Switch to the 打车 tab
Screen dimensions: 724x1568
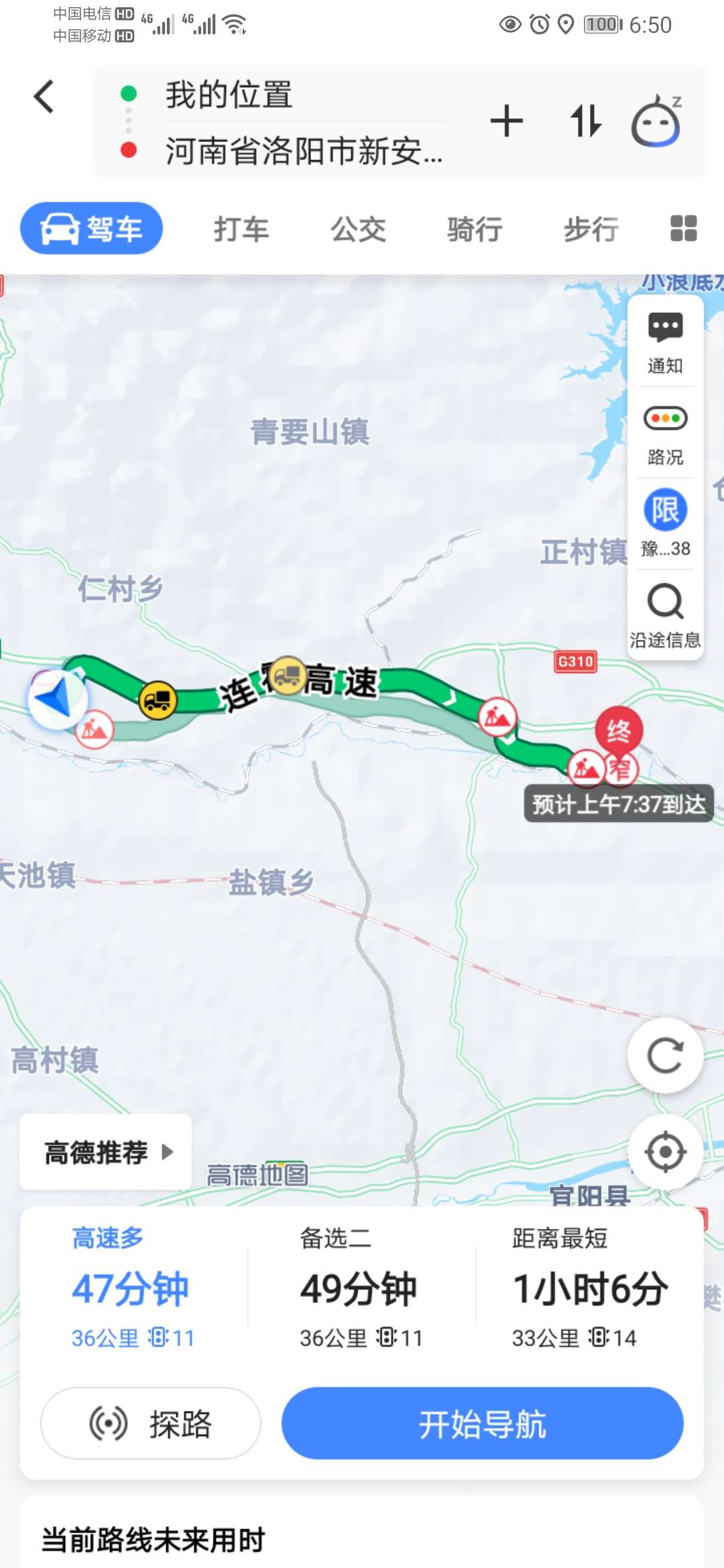[241, 229]
